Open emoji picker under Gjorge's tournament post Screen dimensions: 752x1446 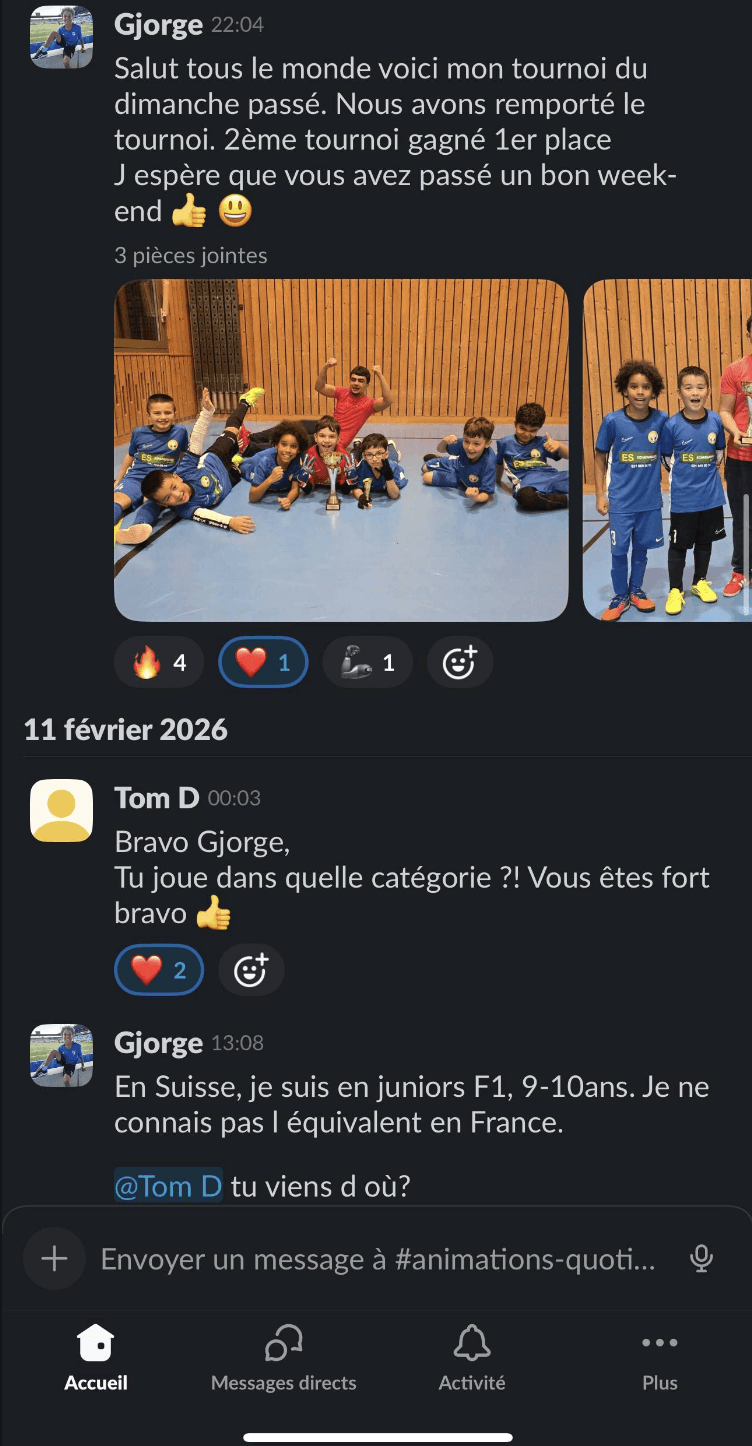click(459, 663)
